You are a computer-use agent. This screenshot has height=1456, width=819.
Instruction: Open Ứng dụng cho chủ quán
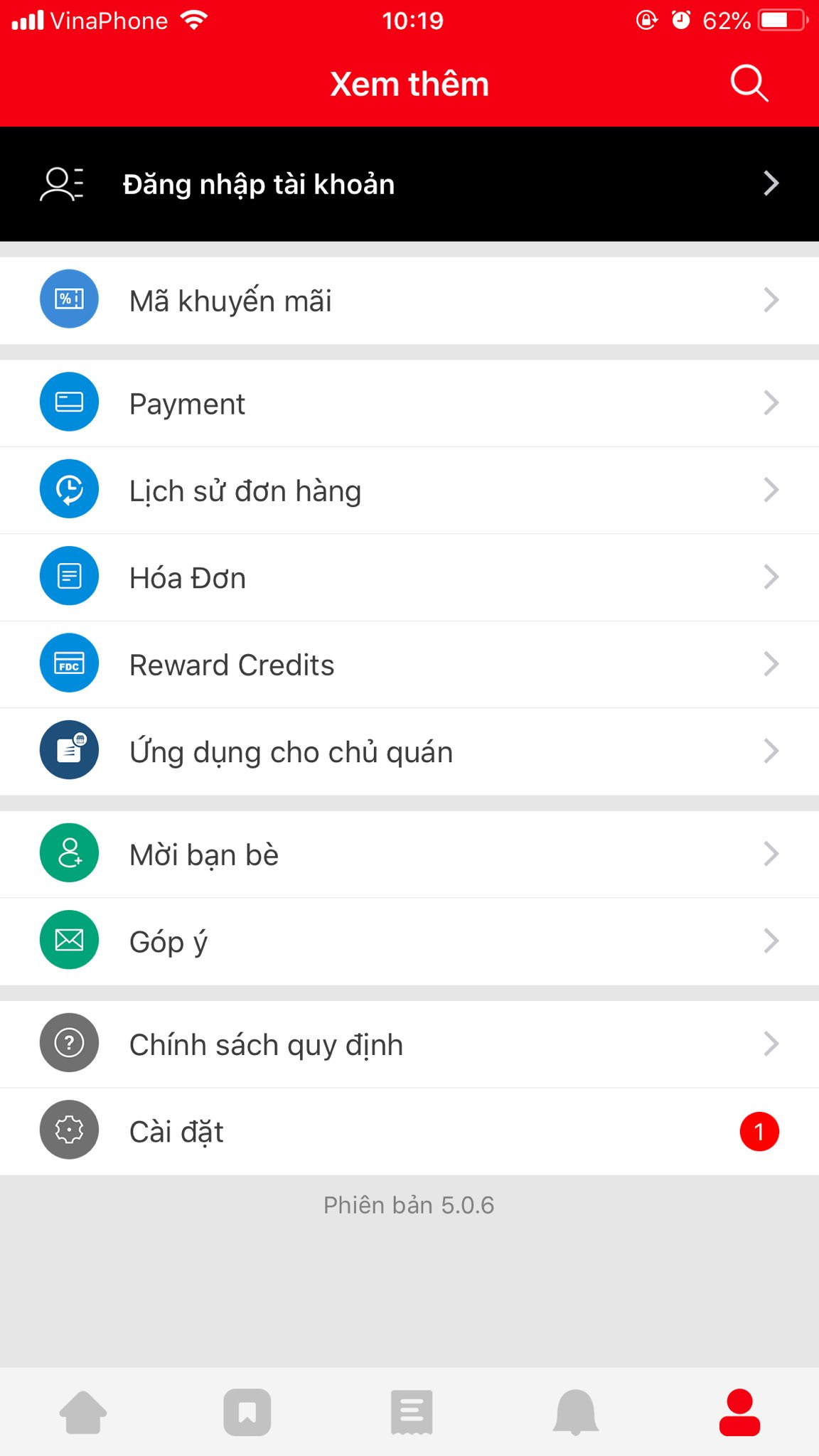click(409, 751)
